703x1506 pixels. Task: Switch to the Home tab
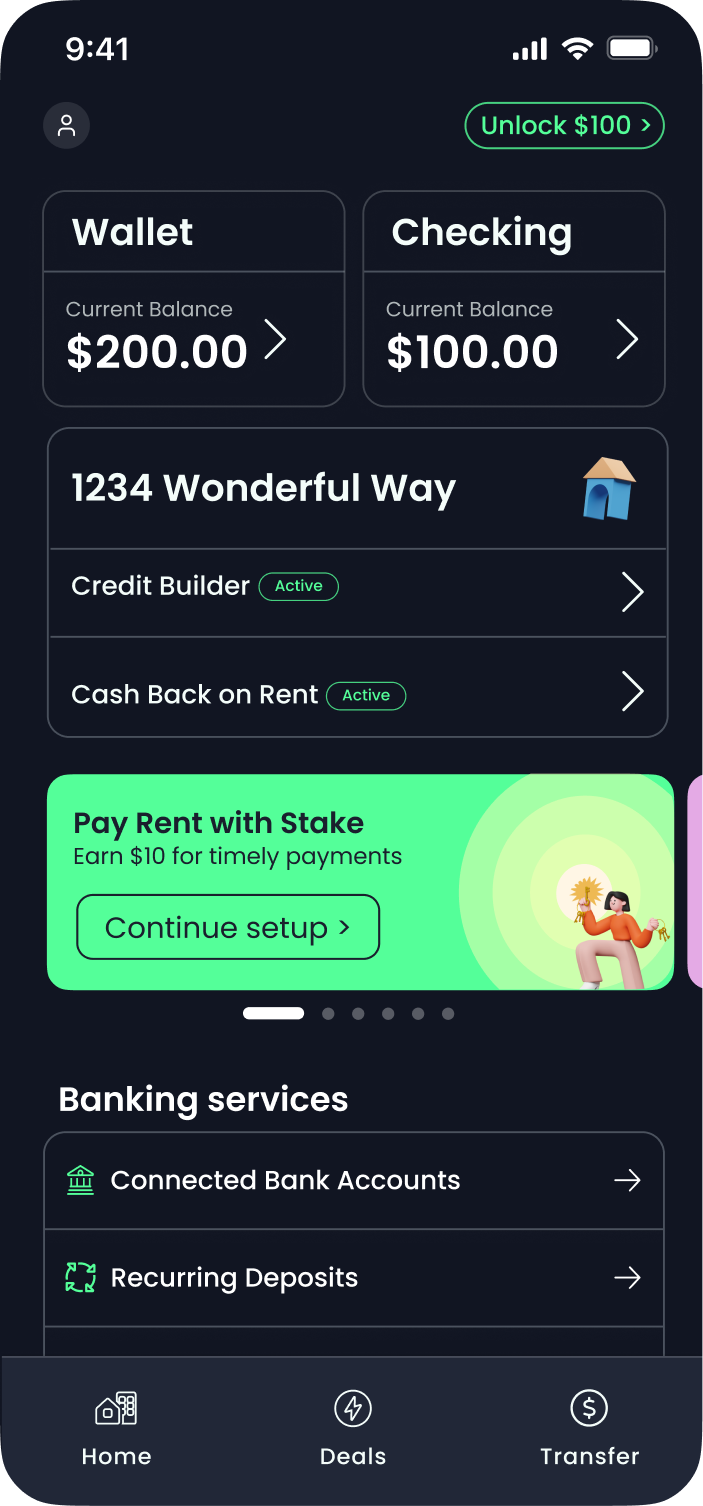pos(116,1429)
